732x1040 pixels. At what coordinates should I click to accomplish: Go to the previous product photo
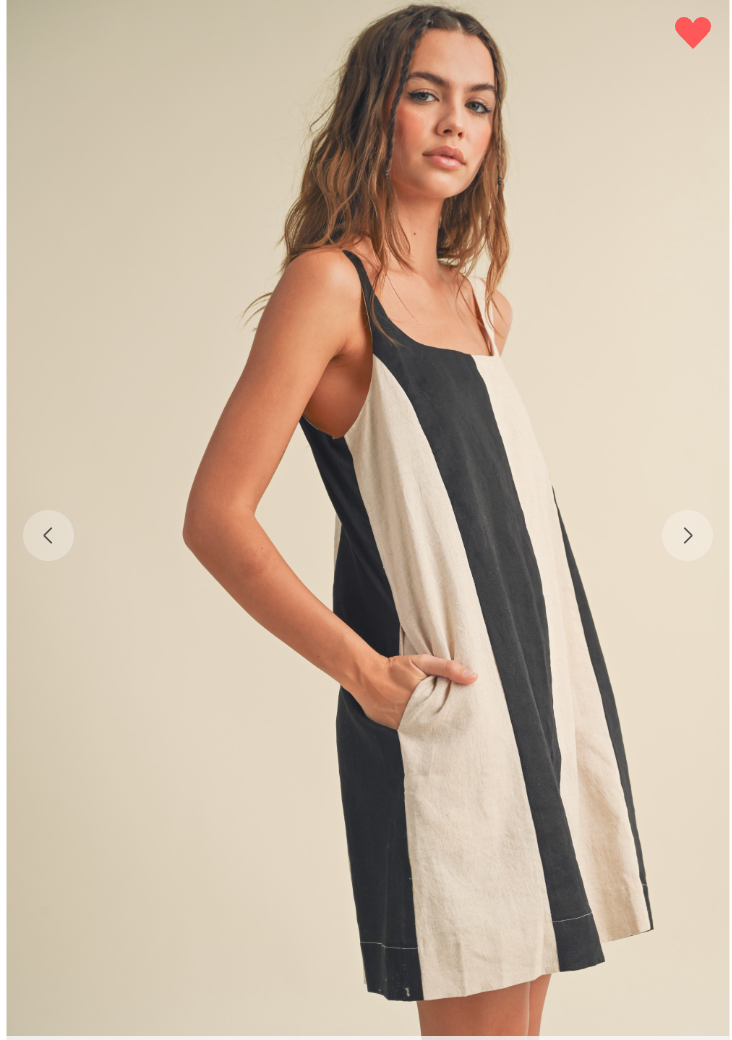click(x=48, y=535)
